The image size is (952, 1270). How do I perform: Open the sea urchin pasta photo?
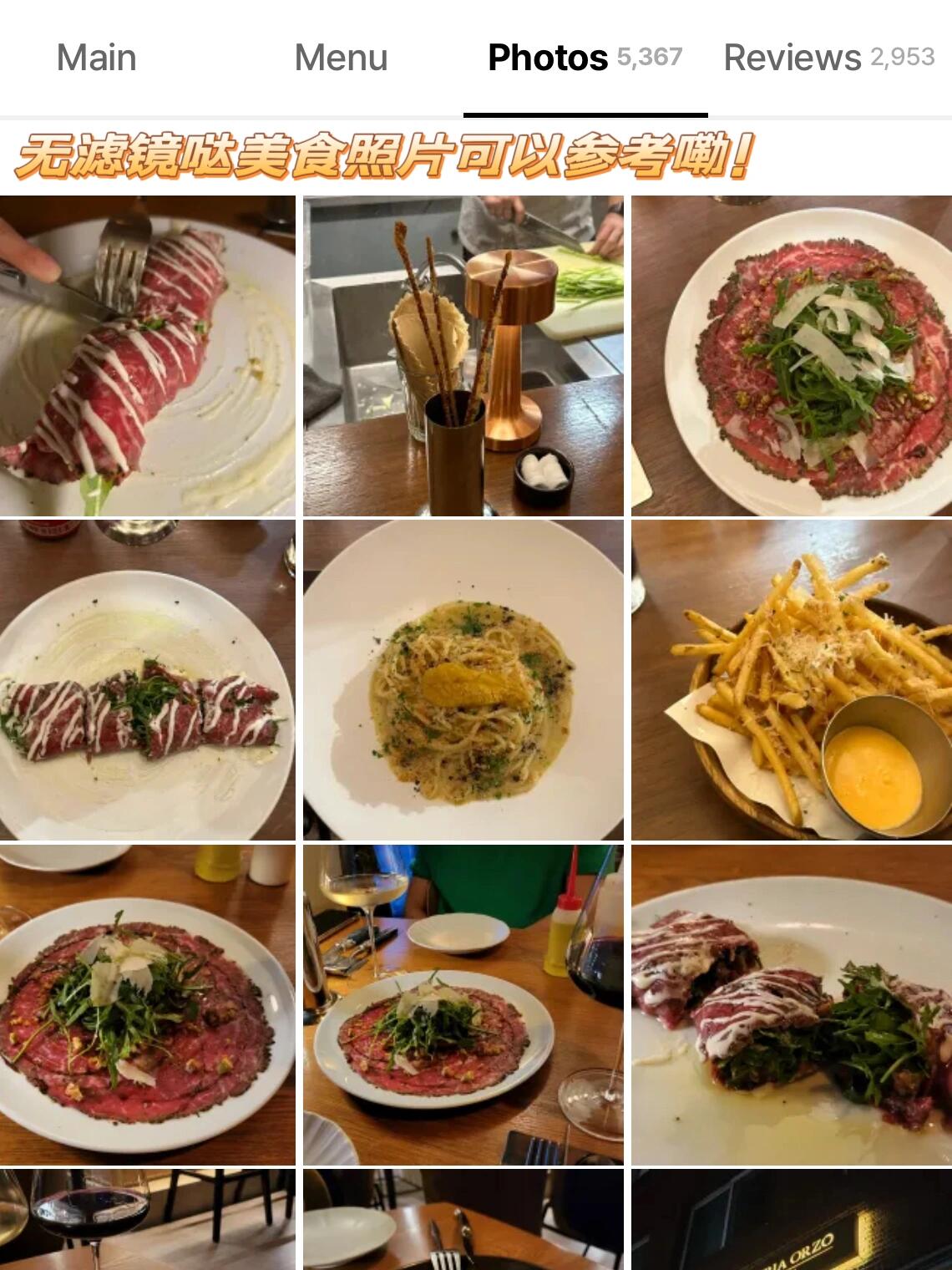pos(463,680)
